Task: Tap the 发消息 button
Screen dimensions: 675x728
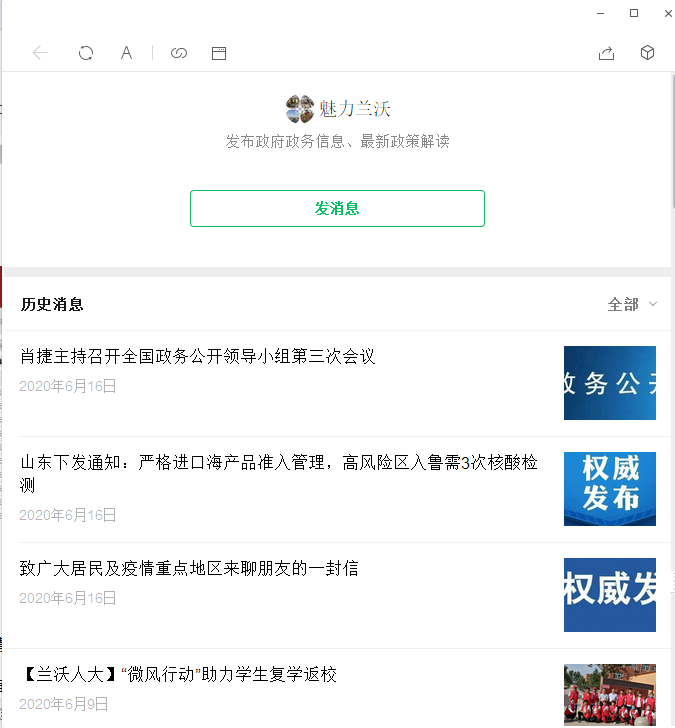Action: (x=337, y=208)
